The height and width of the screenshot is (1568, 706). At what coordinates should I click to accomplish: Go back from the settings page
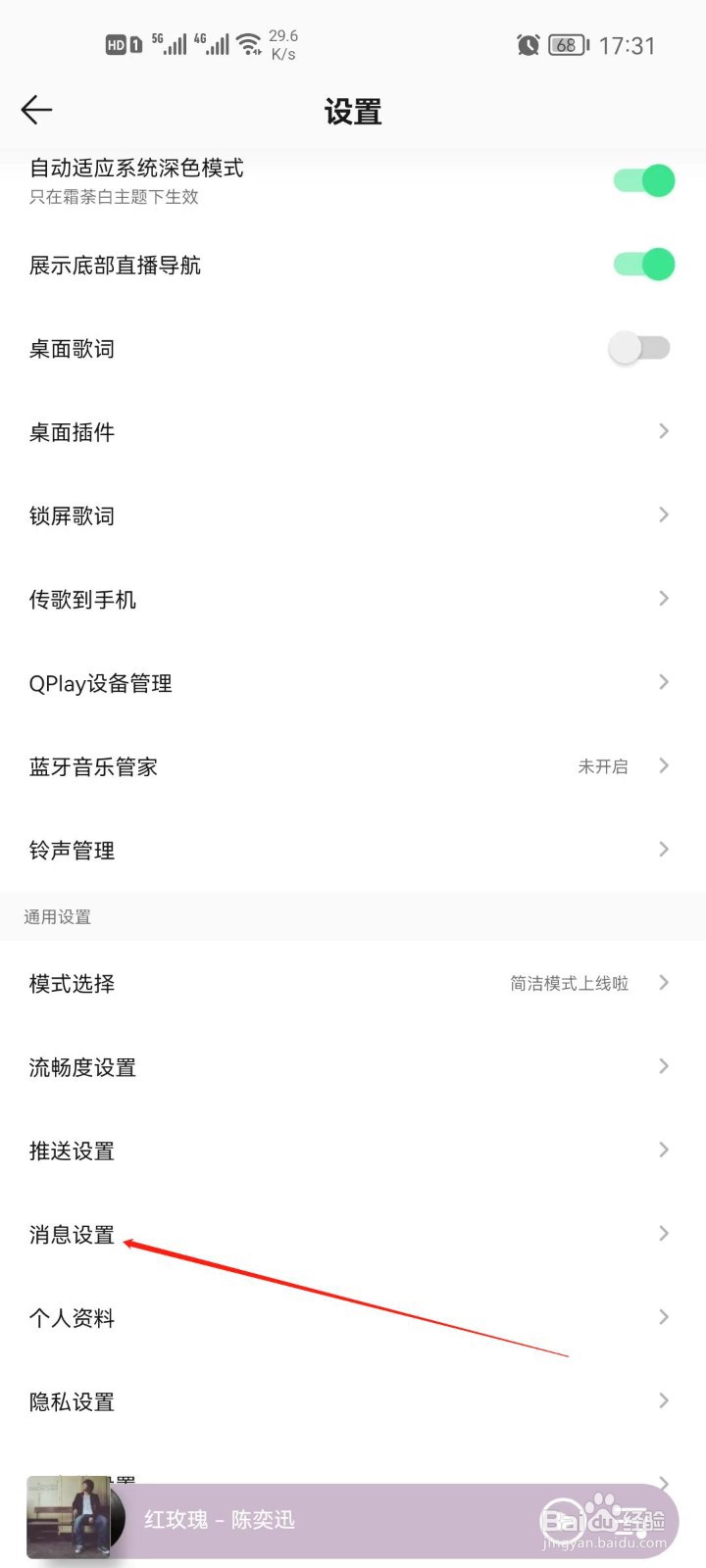[37, 110]
